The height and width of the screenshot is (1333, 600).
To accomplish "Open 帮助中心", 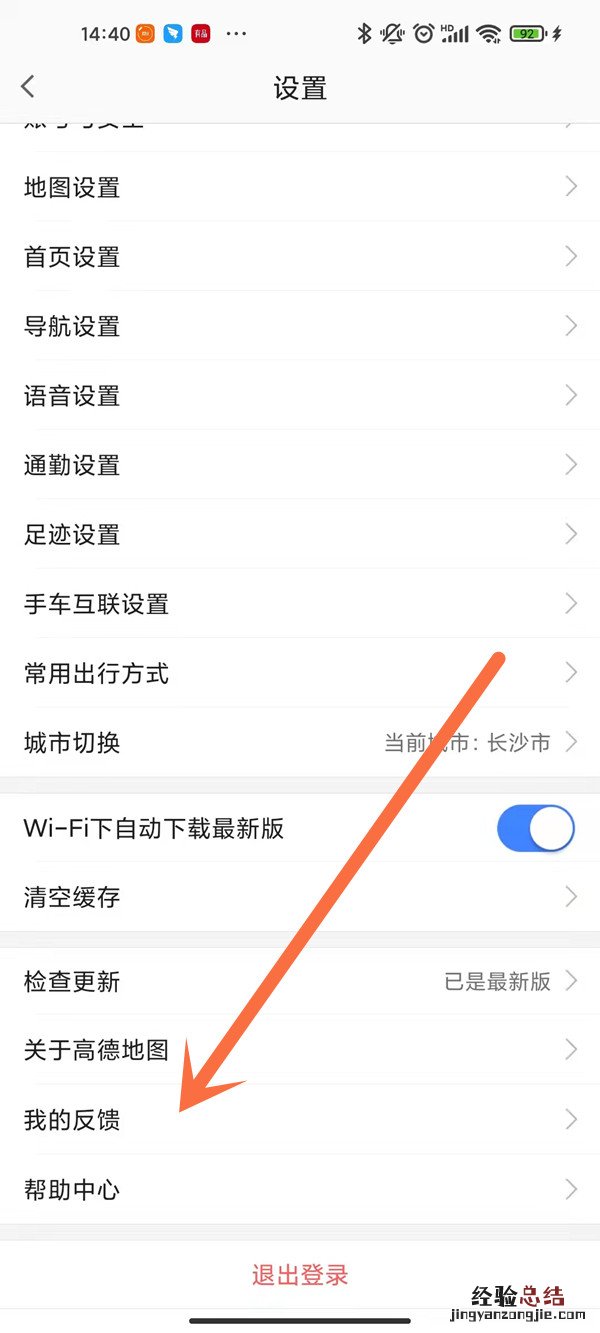I will click(72, 1190).
